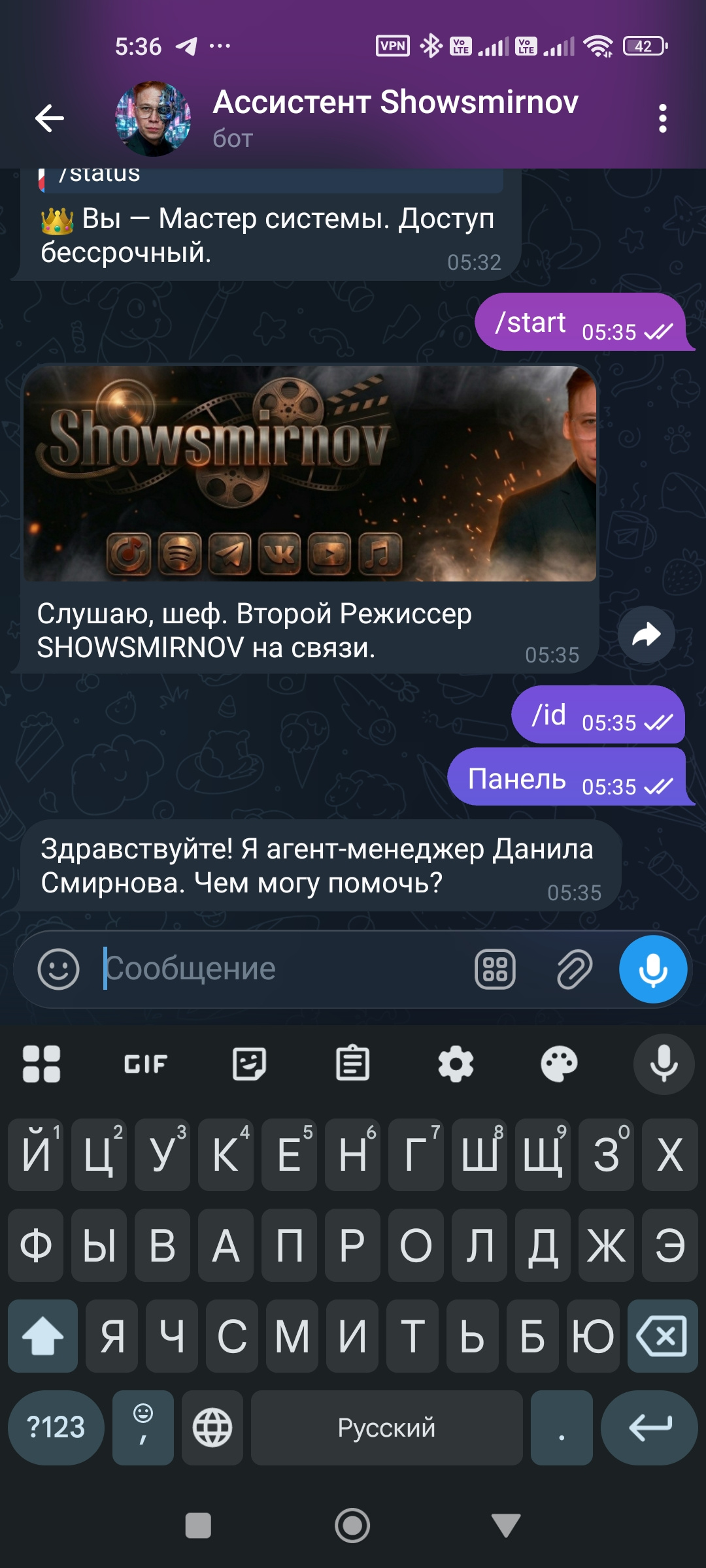
Task: Start keyboard voice typing
Action: point(663,1064)
